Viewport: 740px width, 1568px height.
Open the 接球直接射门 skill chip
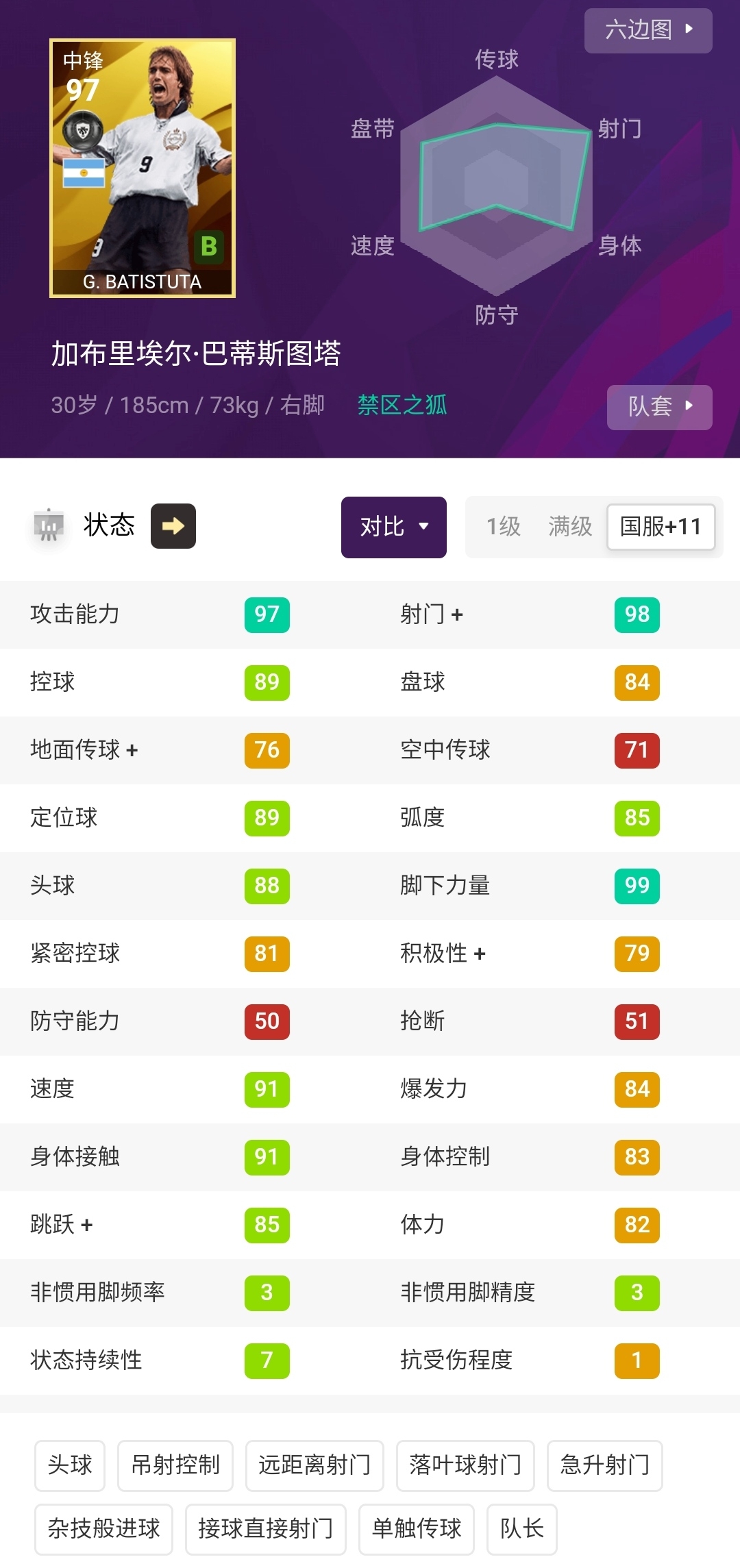(265, 1529)
